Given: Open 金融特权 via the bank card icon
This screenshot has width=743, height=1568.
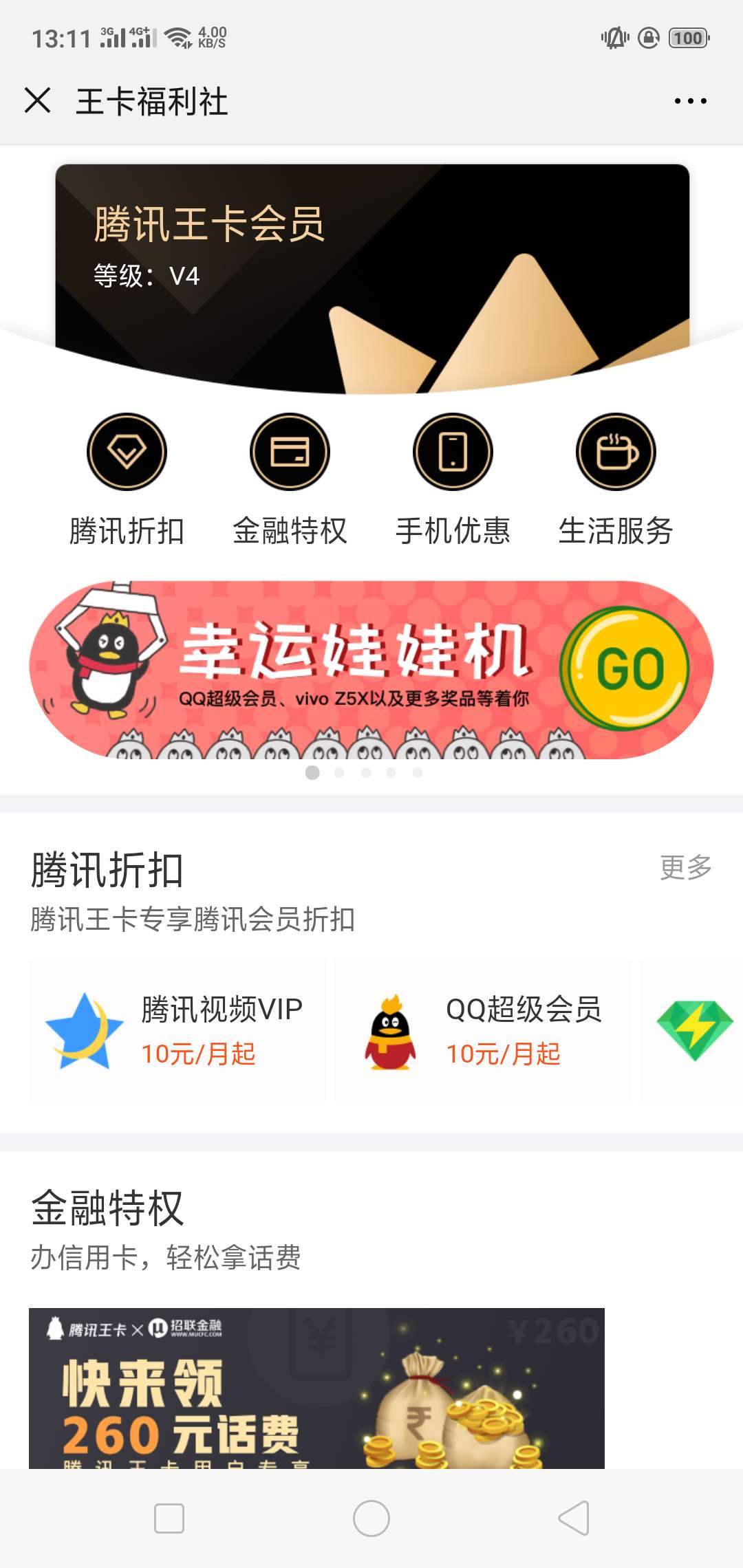Looking at the screenshot, I should (x=290, y=452).
